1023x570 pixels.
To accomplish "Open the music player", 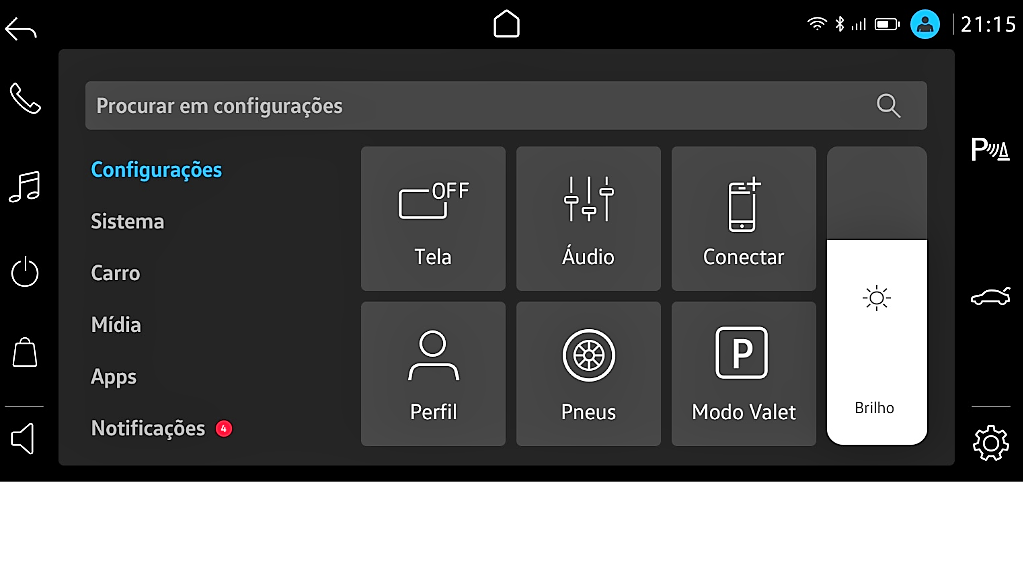I will (x=25, y=186).
